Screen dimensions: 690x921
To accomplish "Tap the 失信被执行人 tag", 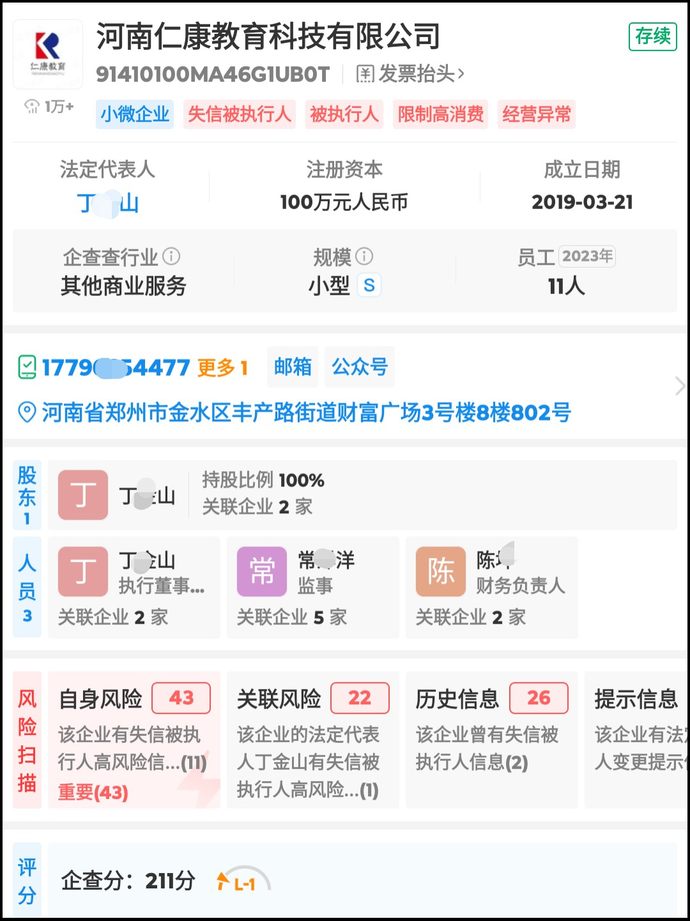I will (239, 114).
